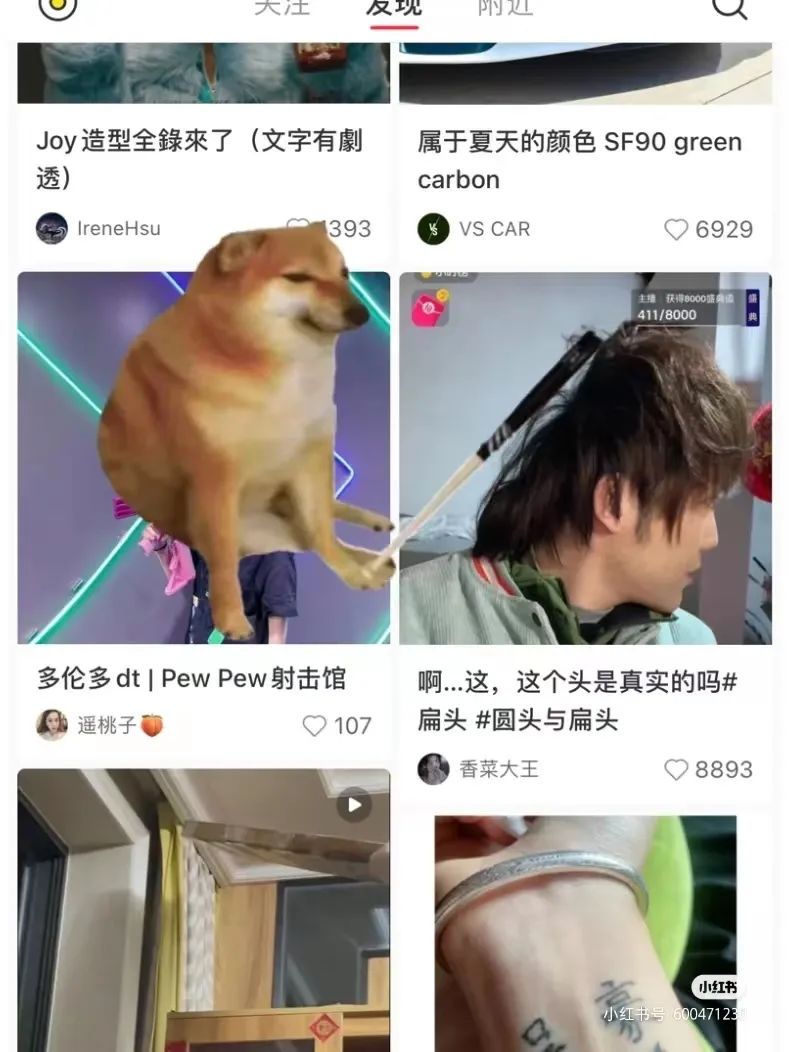Tap the 小红书 logo badge at bottom right
Screen dimensions: 789x1052
click(718, 986)
